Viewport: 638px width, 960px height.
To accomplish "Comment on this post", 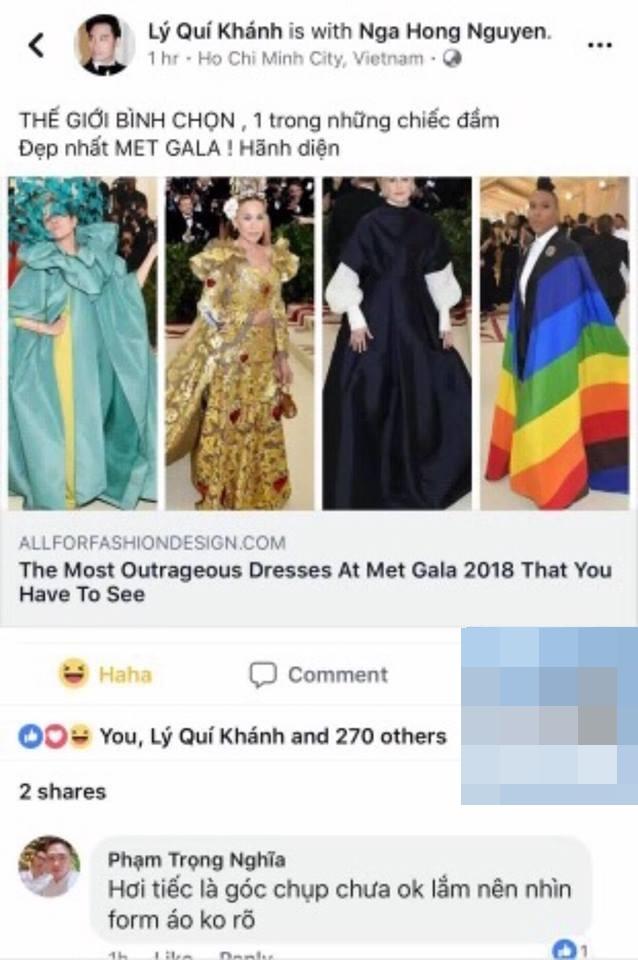I will pos(318,675).
